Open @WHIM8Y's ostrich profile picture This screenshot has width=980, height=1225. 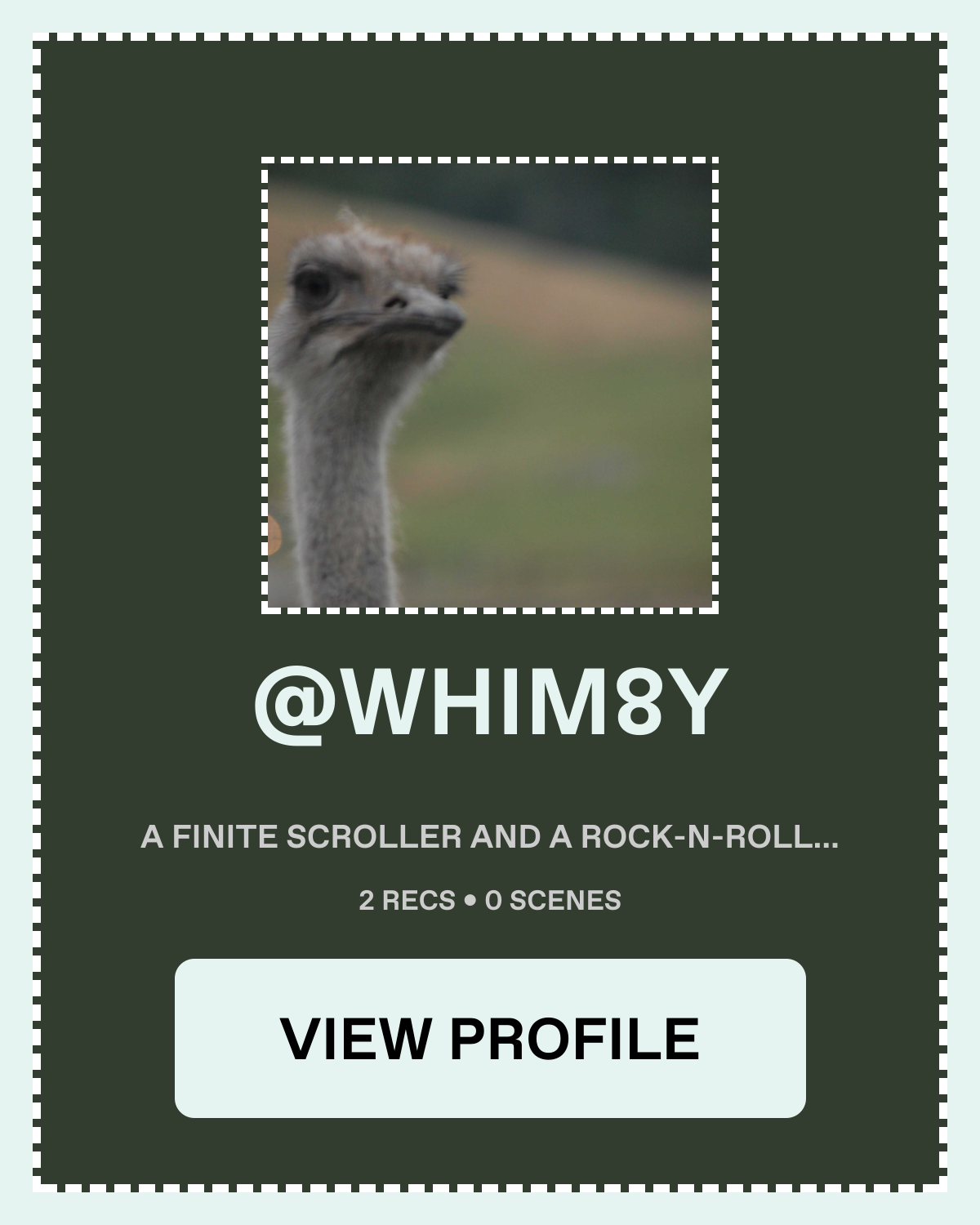(490, 385)
